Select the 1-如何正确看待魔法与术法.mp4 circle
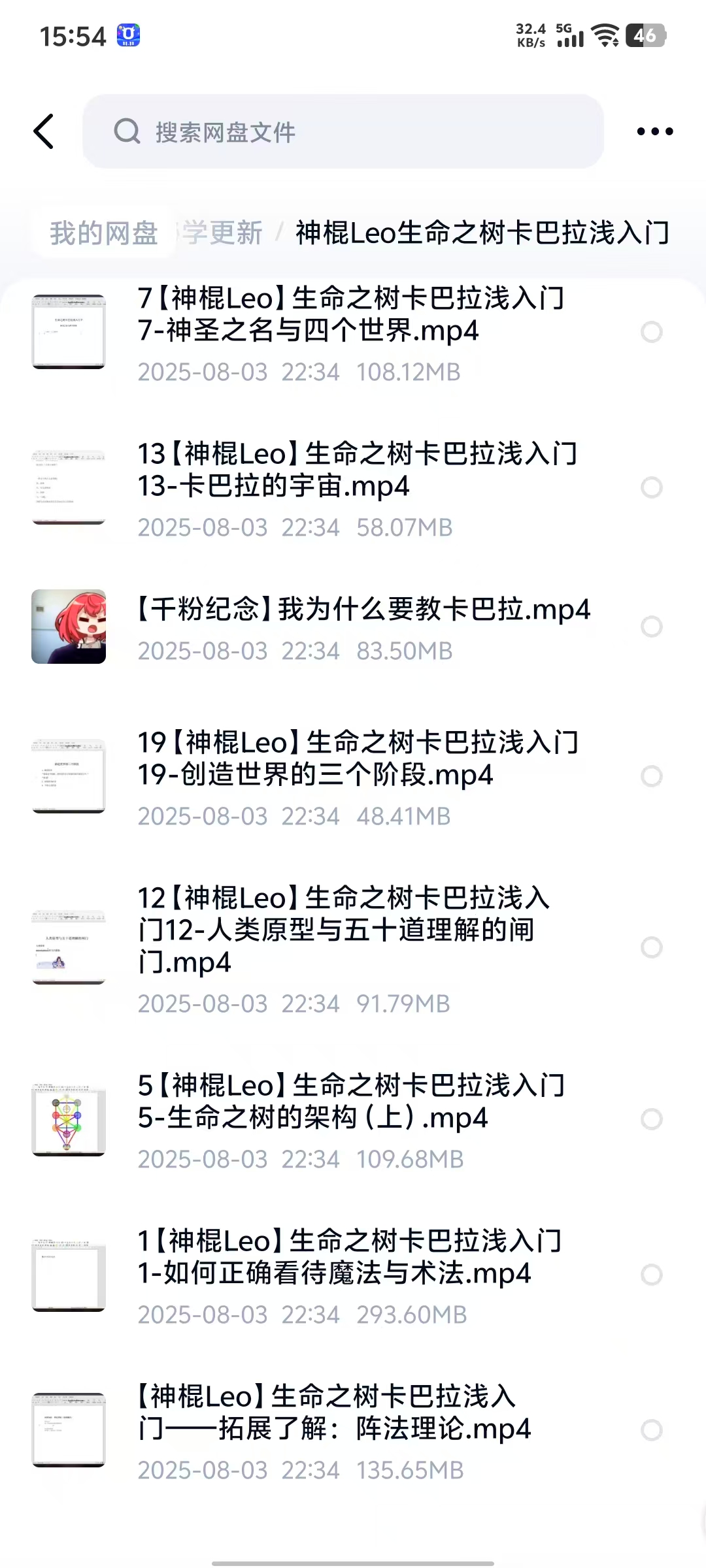Image resolution: width=706 pixels, height=1568 pixels. [651, 1275]
